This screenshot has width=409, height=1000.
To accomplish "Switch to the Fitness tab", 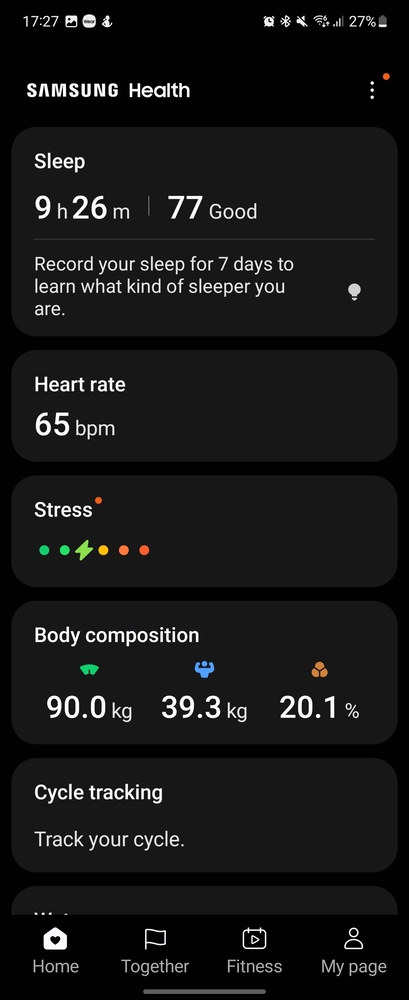I will [254, 951].
